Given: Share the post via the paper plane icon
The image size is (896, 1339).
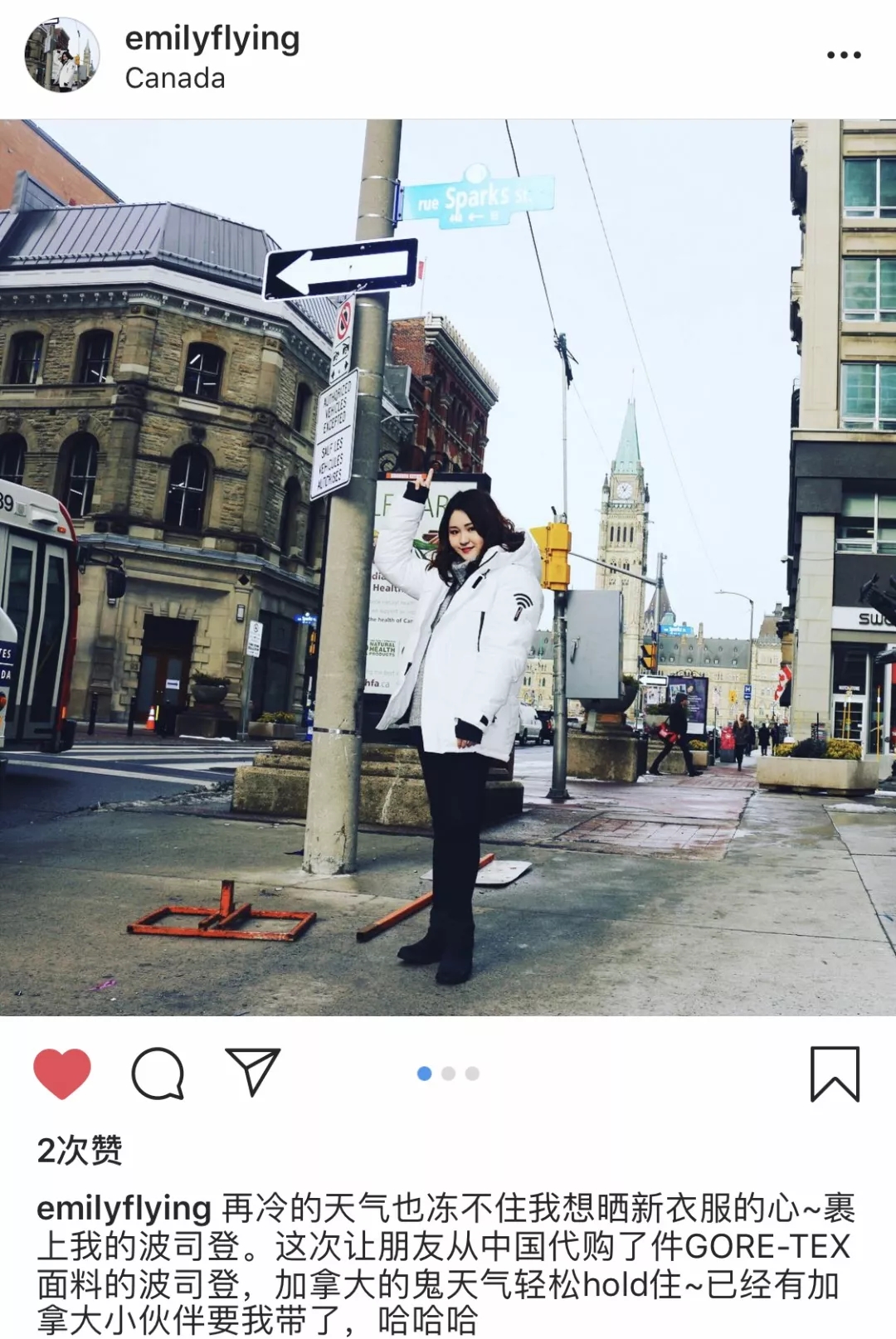Looking at the screenshot, I should point(253,1071).
